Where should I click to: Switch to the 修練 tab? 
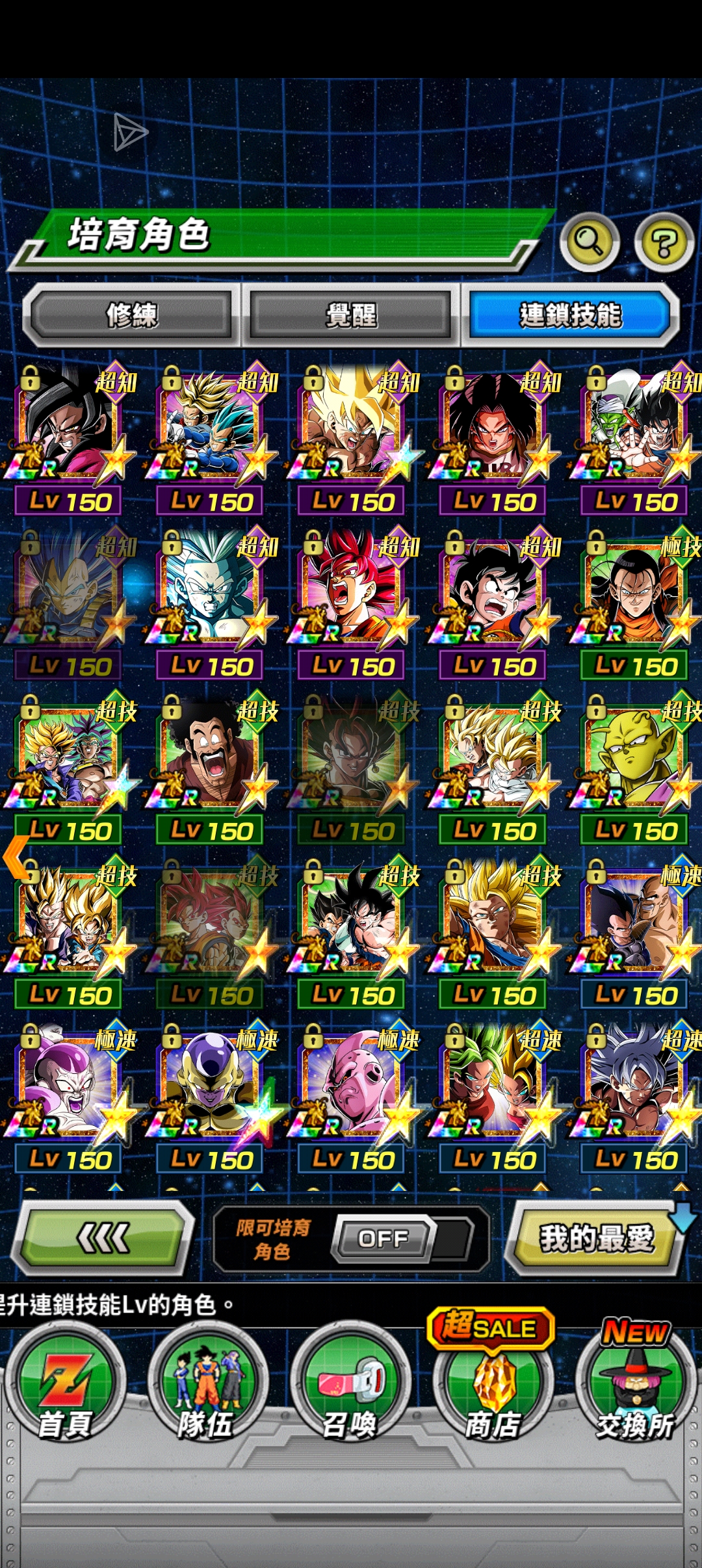(x=132, y=315)
